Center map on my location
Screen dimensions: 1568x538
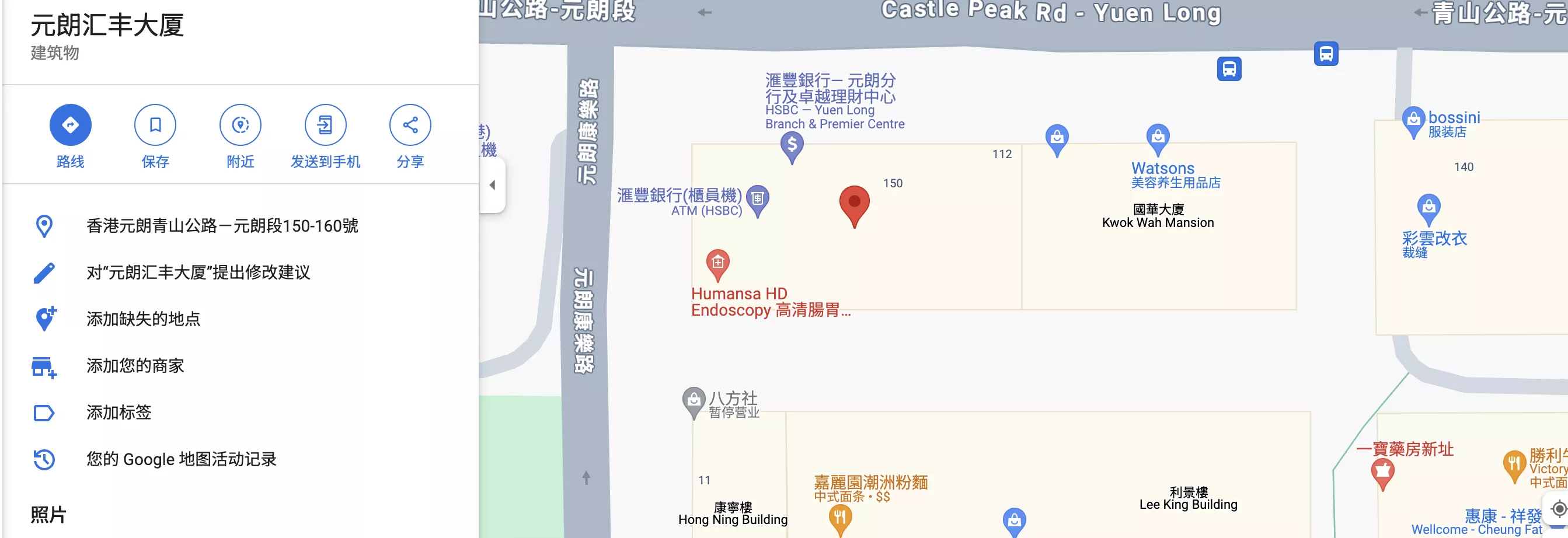pyautogui.click(x=1559, y=509)
